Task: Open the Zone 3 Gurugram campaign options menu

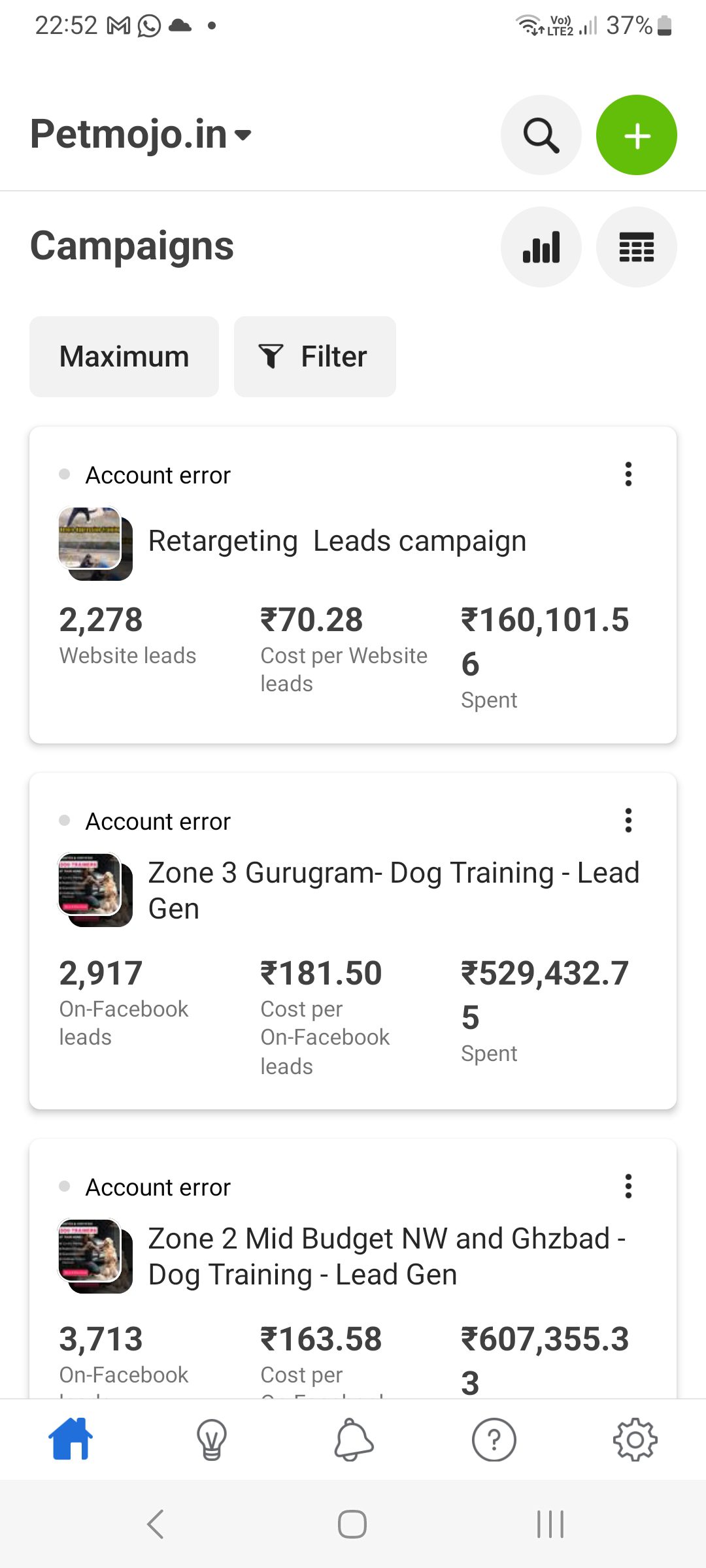Action: 628,821
